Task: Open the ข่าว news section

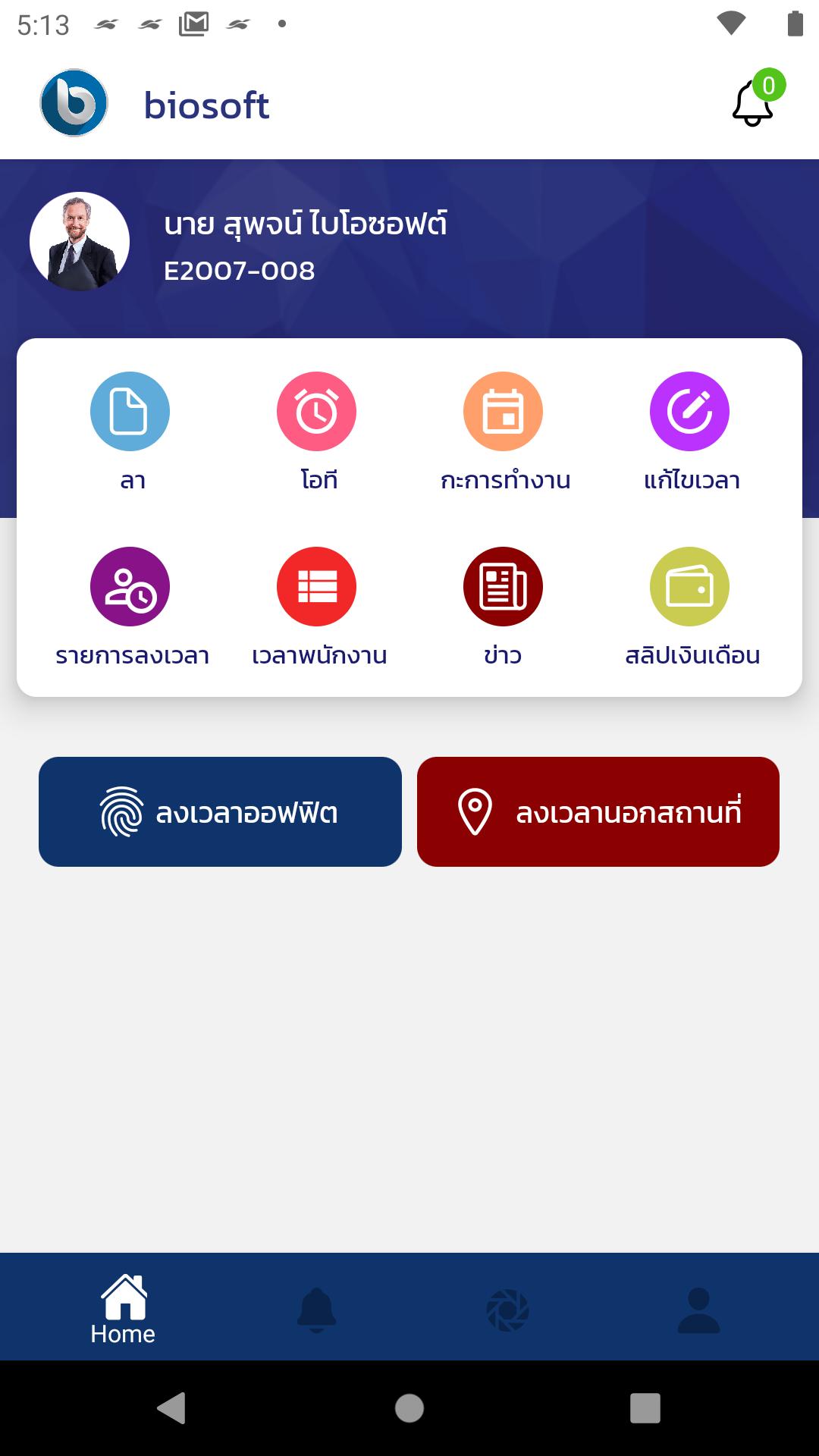Action: coord(503,587)
